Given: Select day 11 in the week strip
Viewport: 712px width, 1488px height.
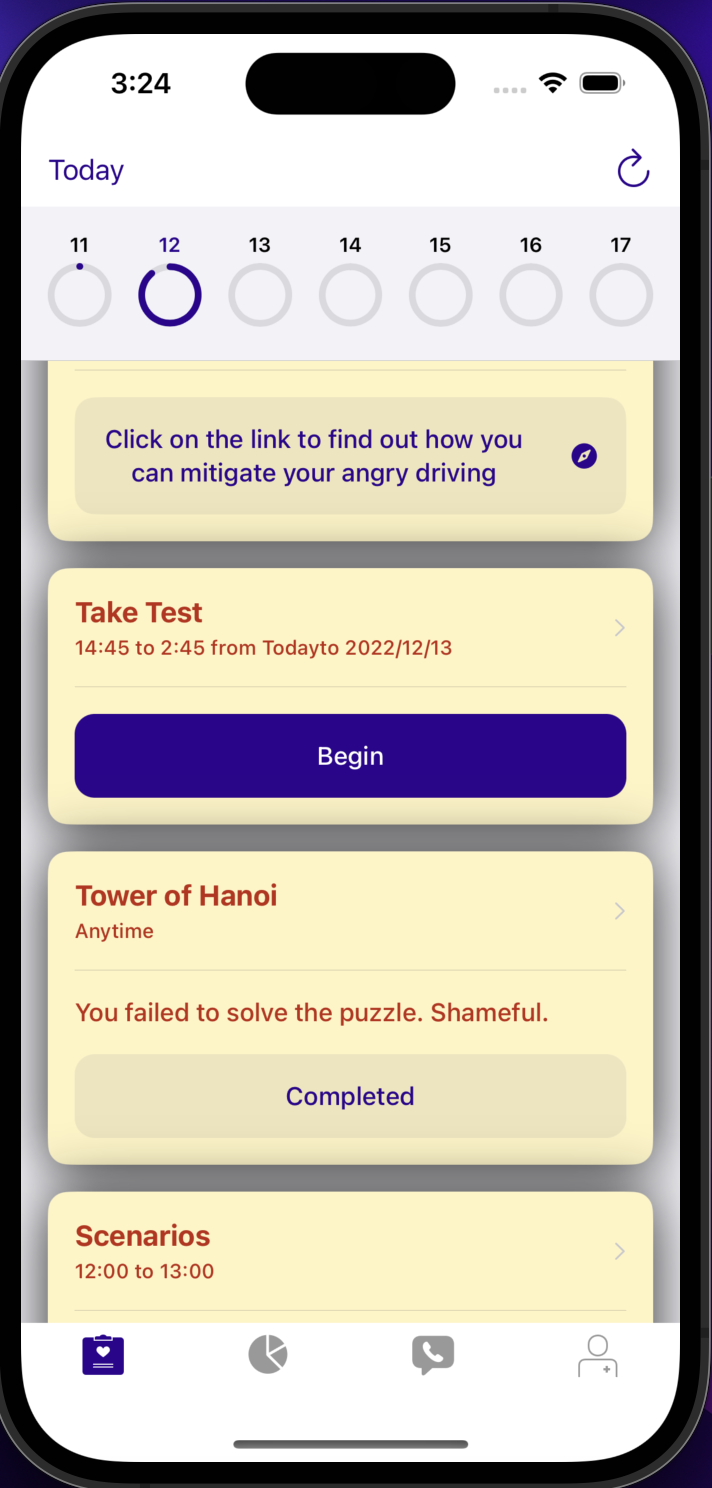Looking at the screenshot, I should pyautogui.click(x=79, y=295).
